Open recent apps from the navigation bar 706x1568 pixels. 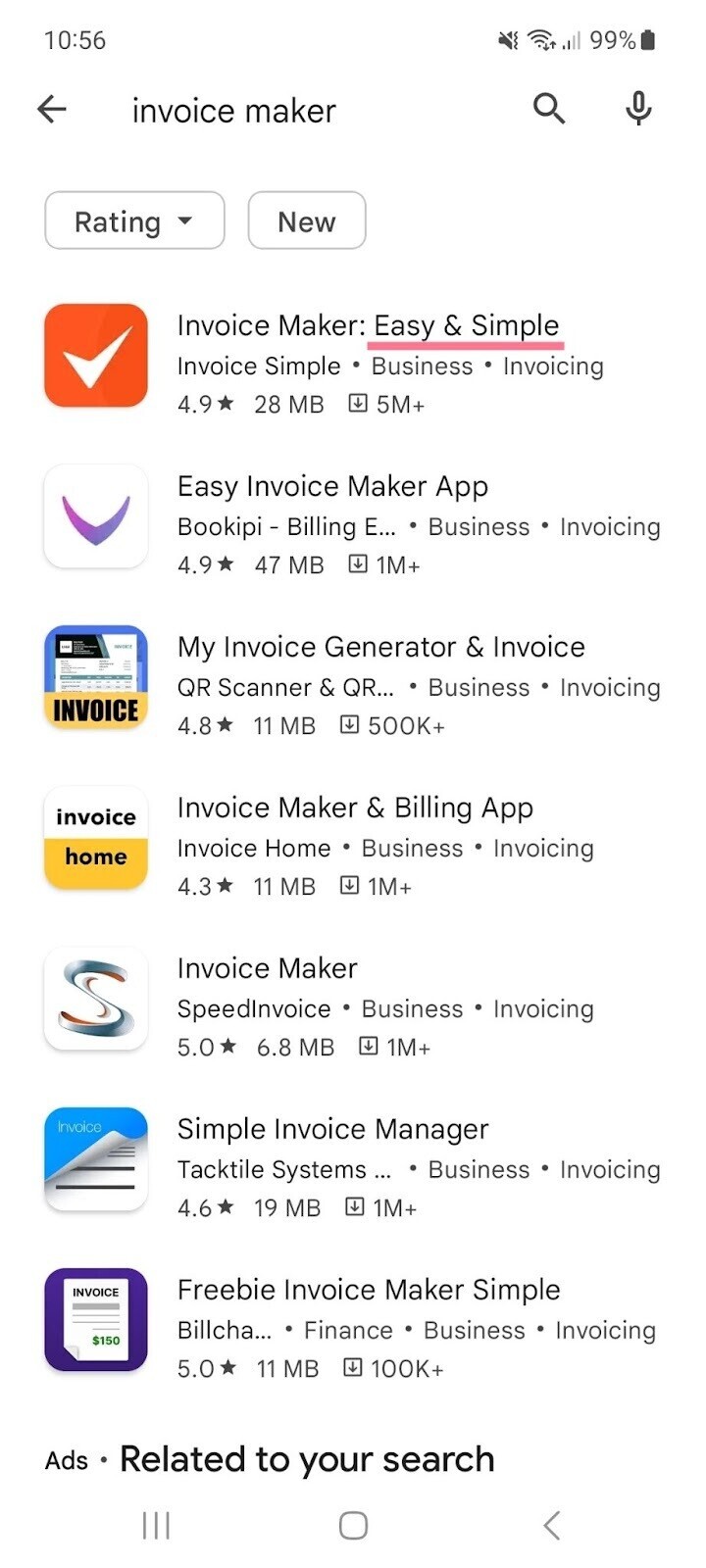[x=155, y=1525]
